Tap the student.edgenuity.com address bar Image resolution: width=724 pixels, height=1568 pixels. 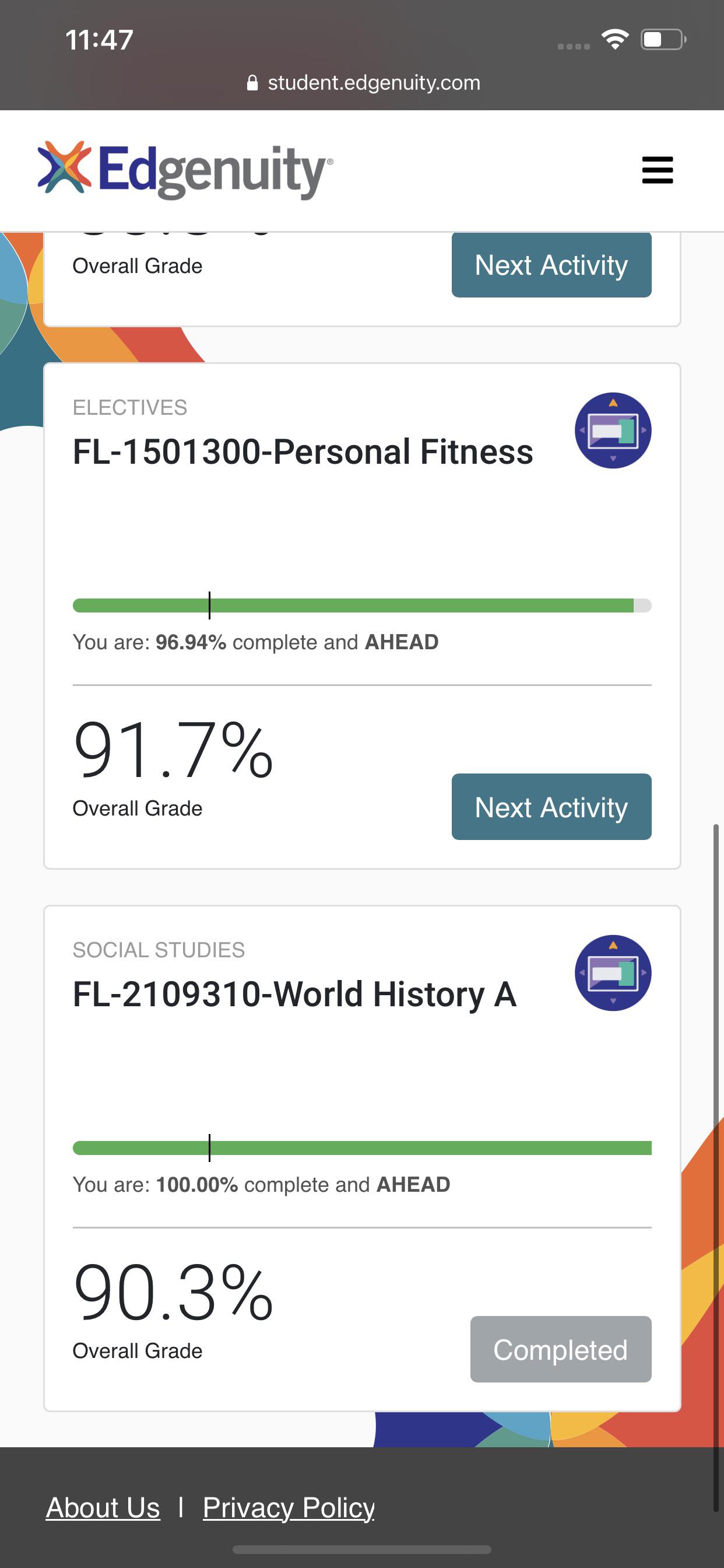[364, 83]
